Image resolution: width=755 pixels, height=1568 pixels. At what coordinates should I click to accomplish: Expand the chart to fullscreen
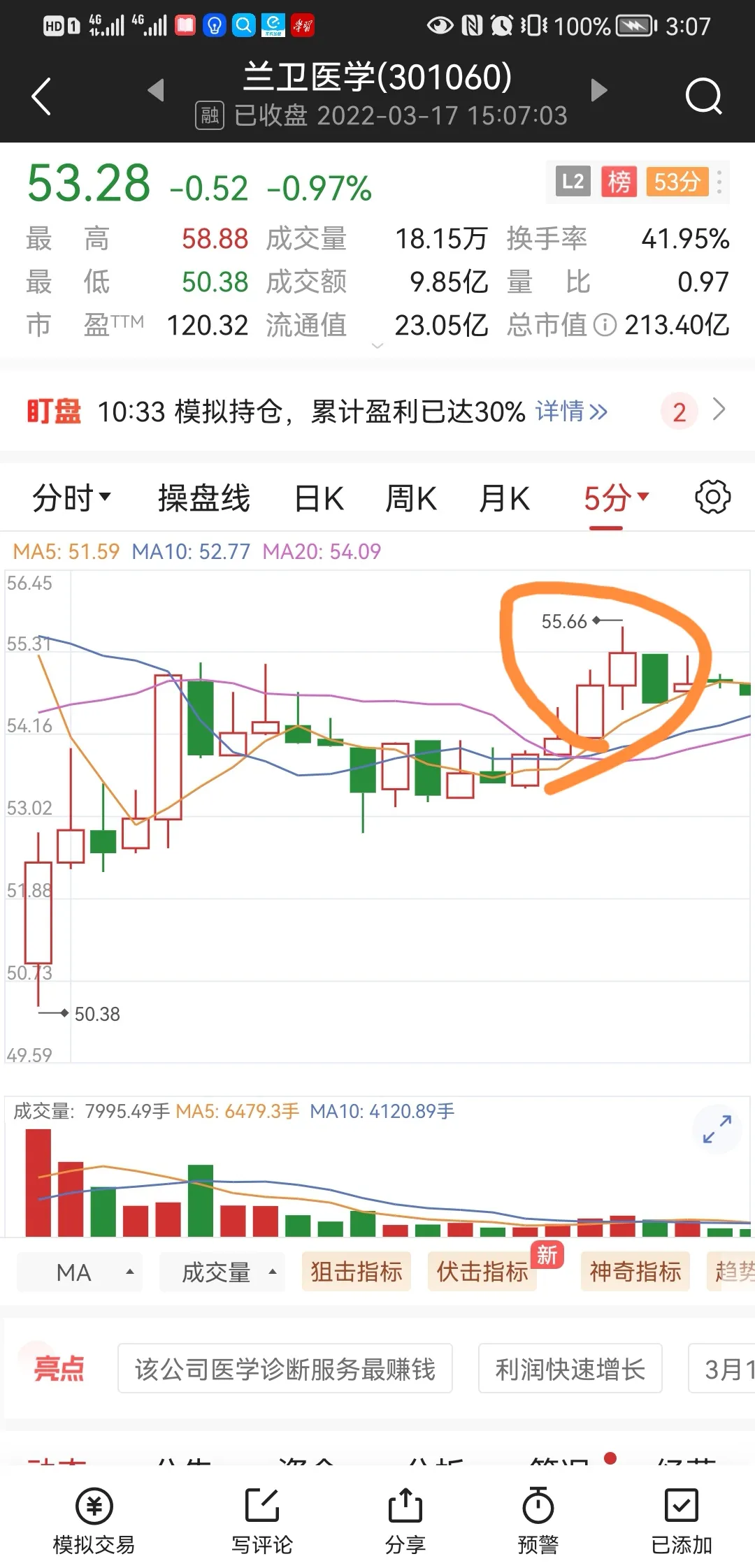pos(717,1128)
